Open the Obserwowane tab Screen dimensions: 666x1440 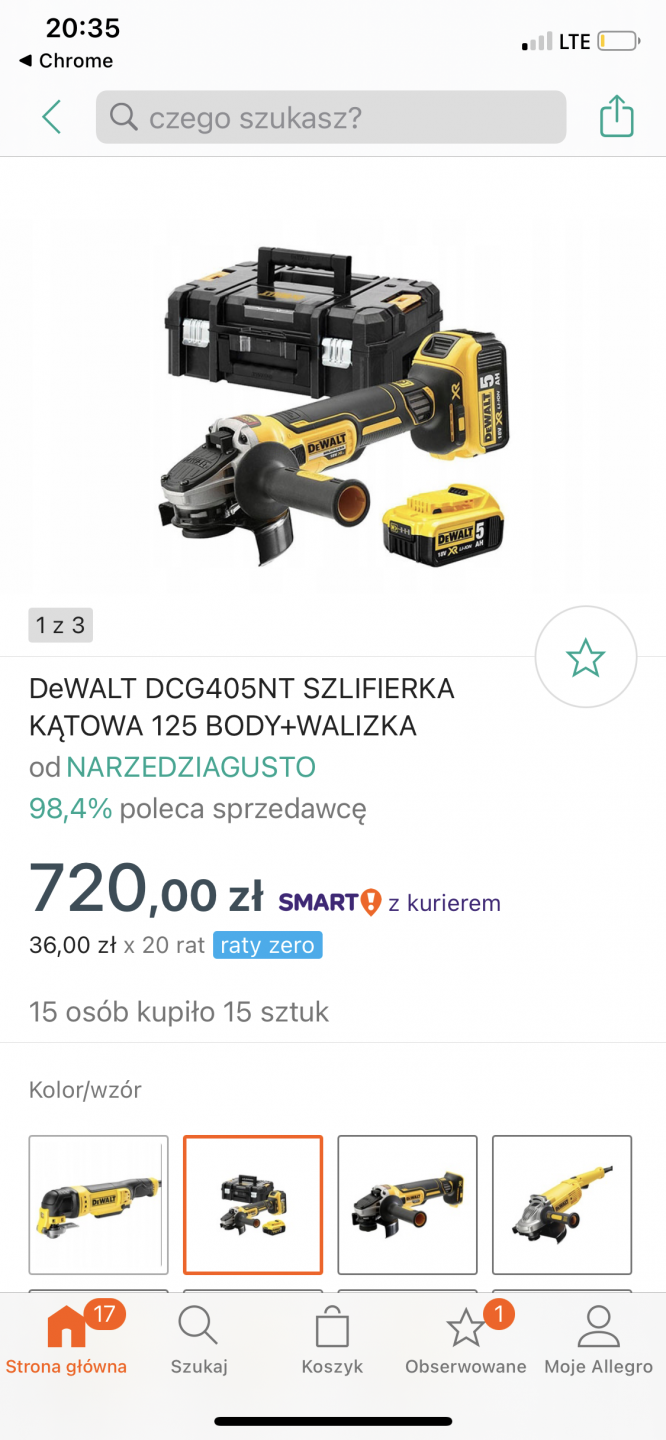[x=466, y=1340]
